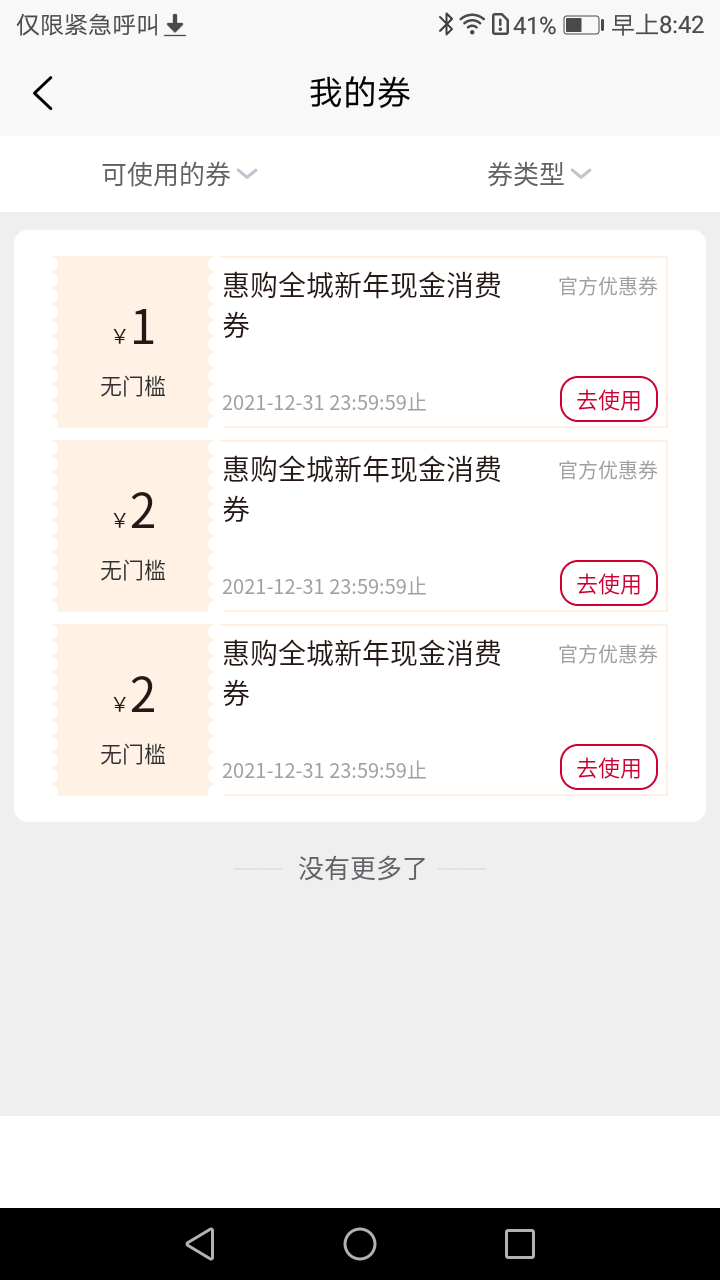Tap the Android home circle button

pos(360,1243)
